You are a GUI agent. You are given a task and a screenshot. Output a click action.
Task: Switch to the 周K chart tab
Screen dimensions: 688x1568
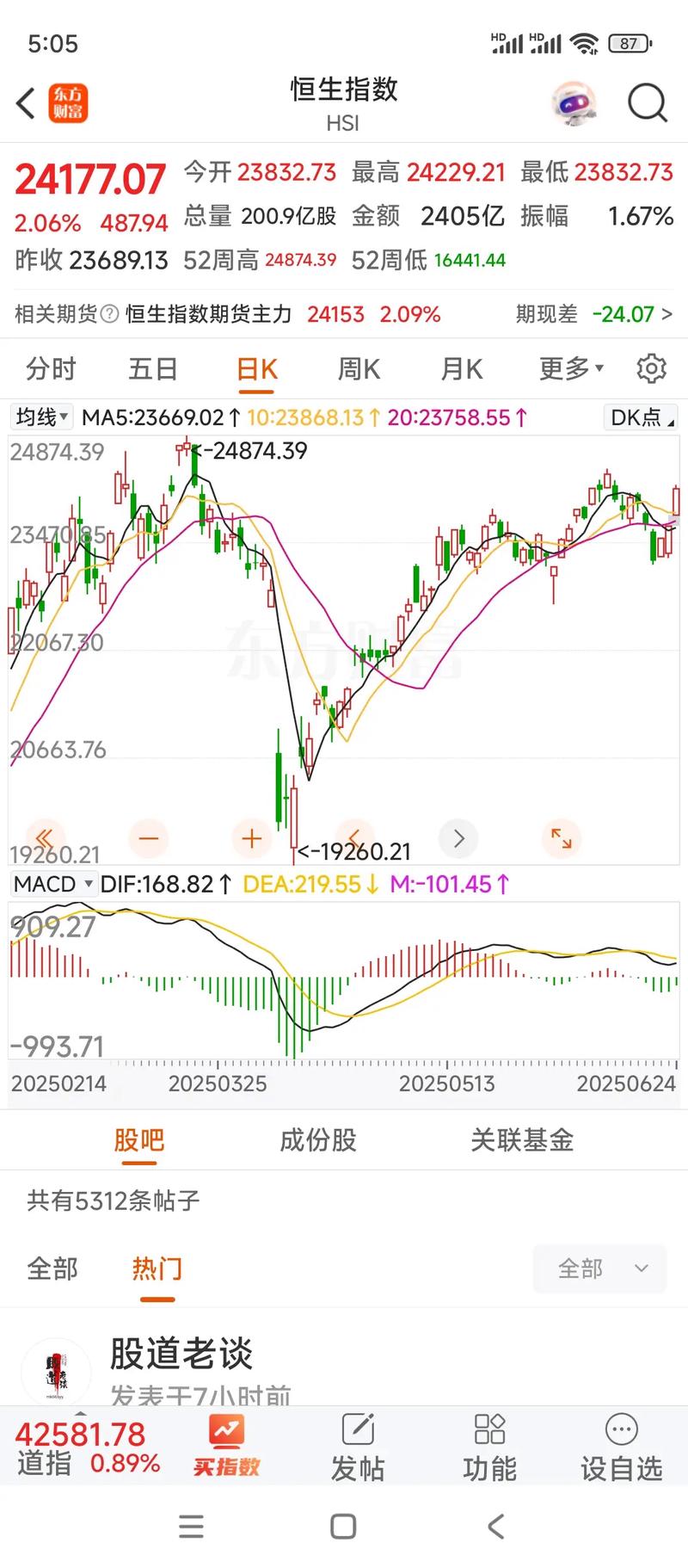coord(358,368)
